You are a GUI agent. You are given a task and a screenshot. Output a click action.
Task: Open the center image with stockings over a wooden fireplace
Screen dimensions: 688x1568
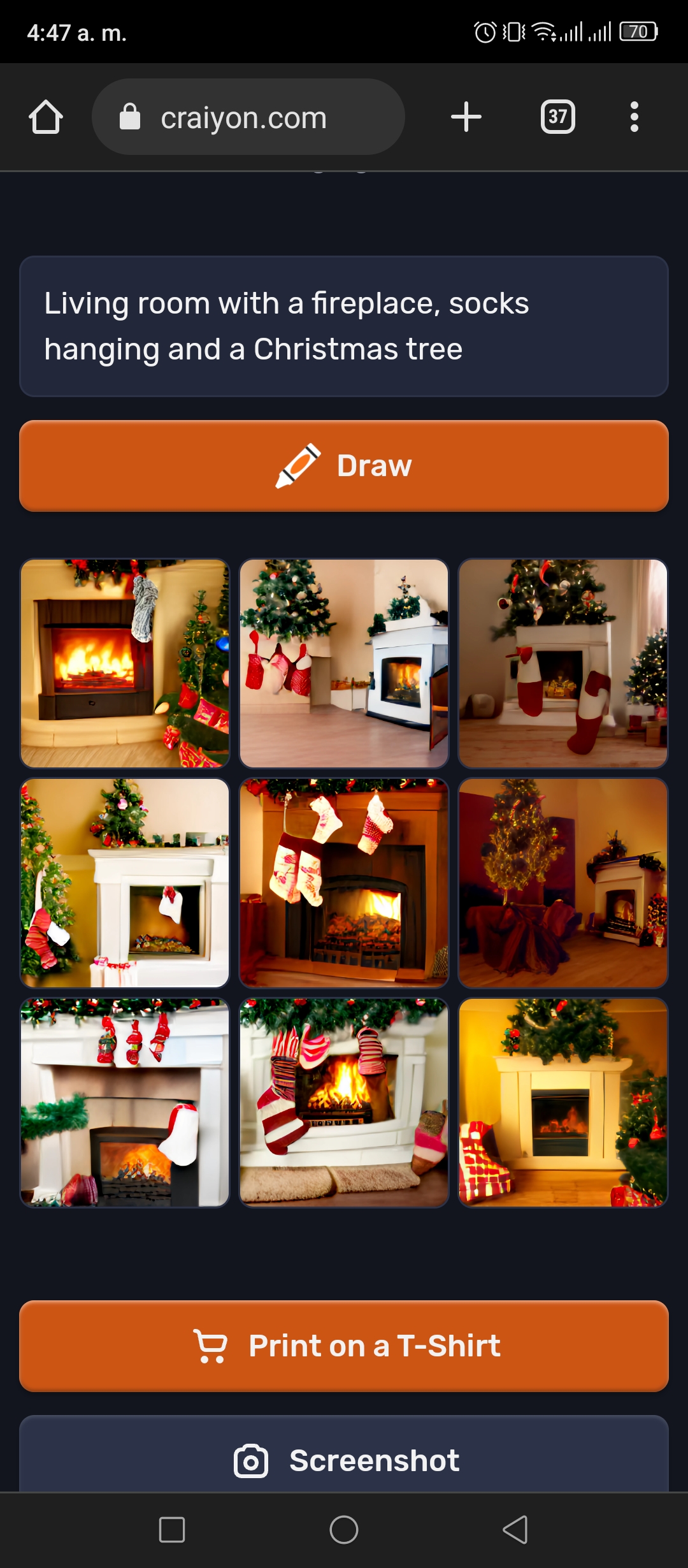tap(344, 883)
